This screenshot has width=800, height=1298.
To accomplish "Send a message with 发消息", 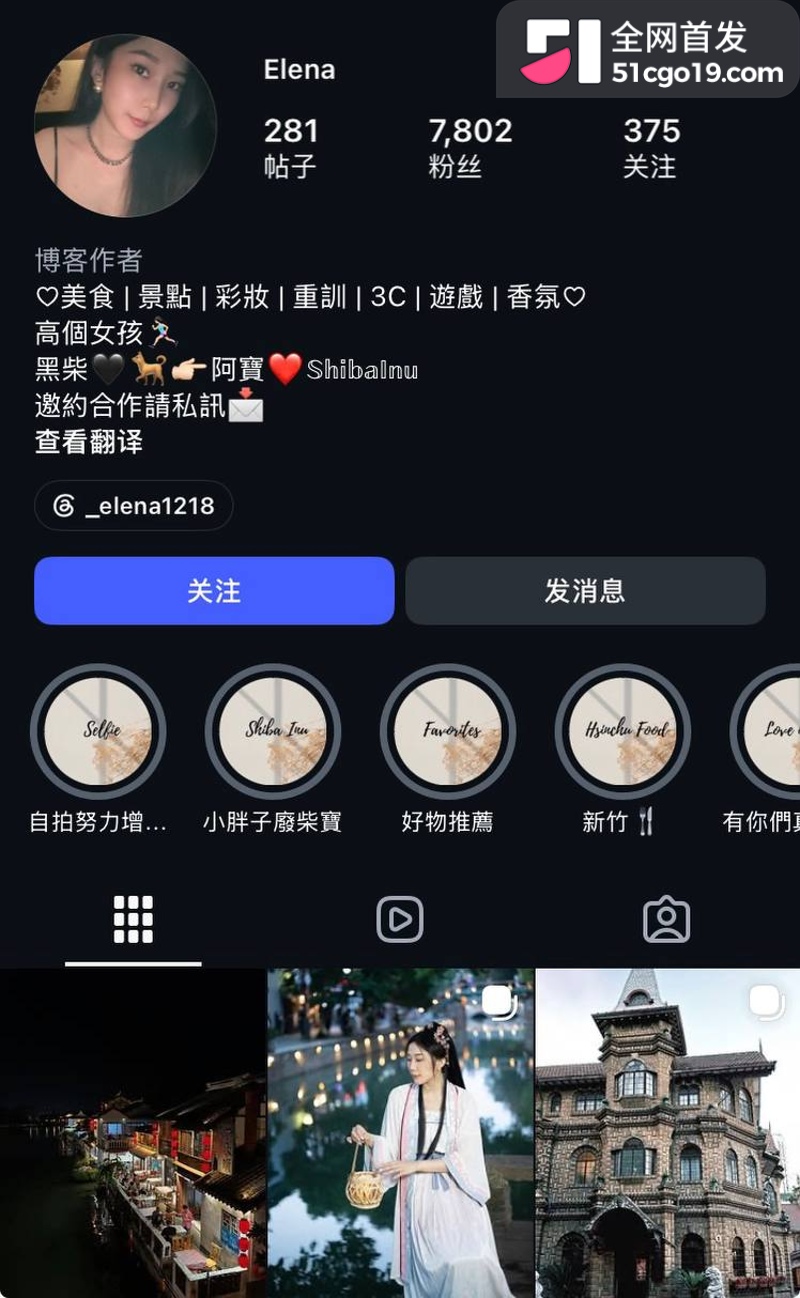I will [x=585, y=591].
